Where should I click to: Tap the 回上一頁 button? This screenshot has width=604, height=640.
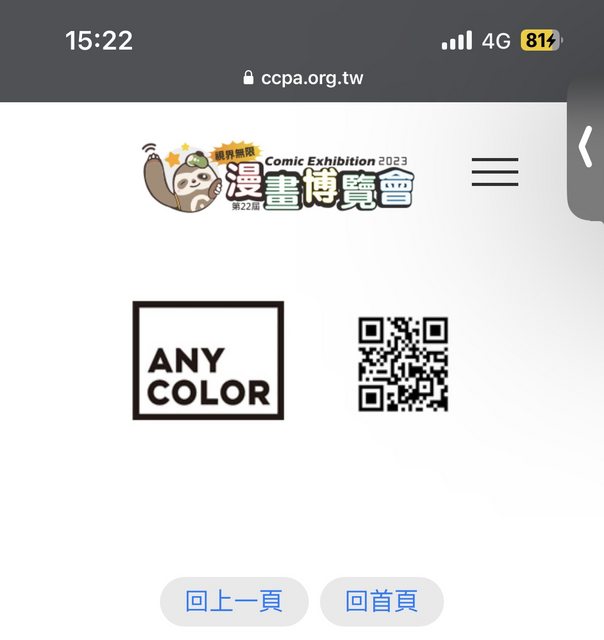(x=234, y=601)
